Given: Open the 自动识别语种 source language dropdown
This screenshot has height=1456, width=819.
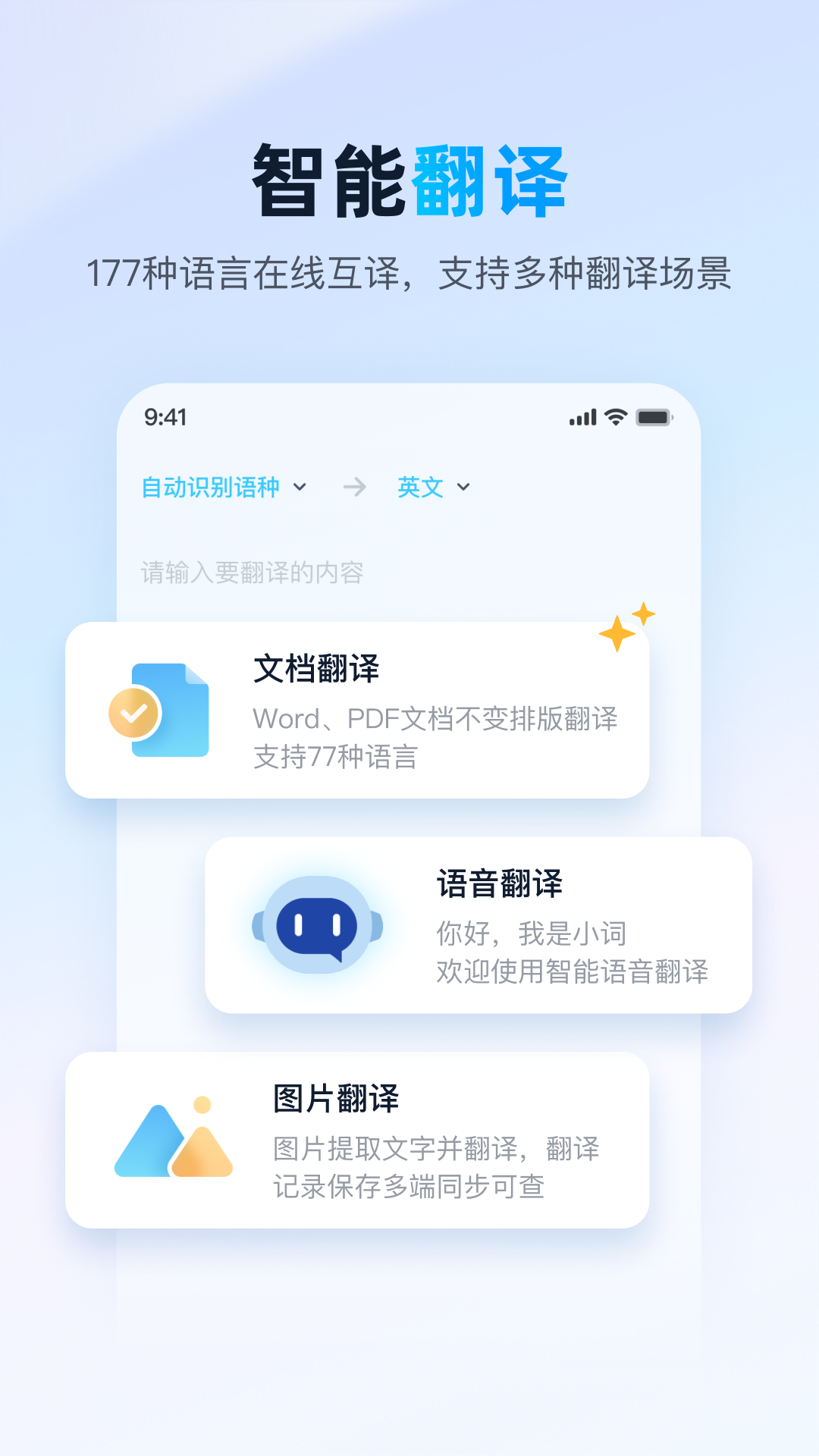Looking at the screenshot, I should coord(211,488).
